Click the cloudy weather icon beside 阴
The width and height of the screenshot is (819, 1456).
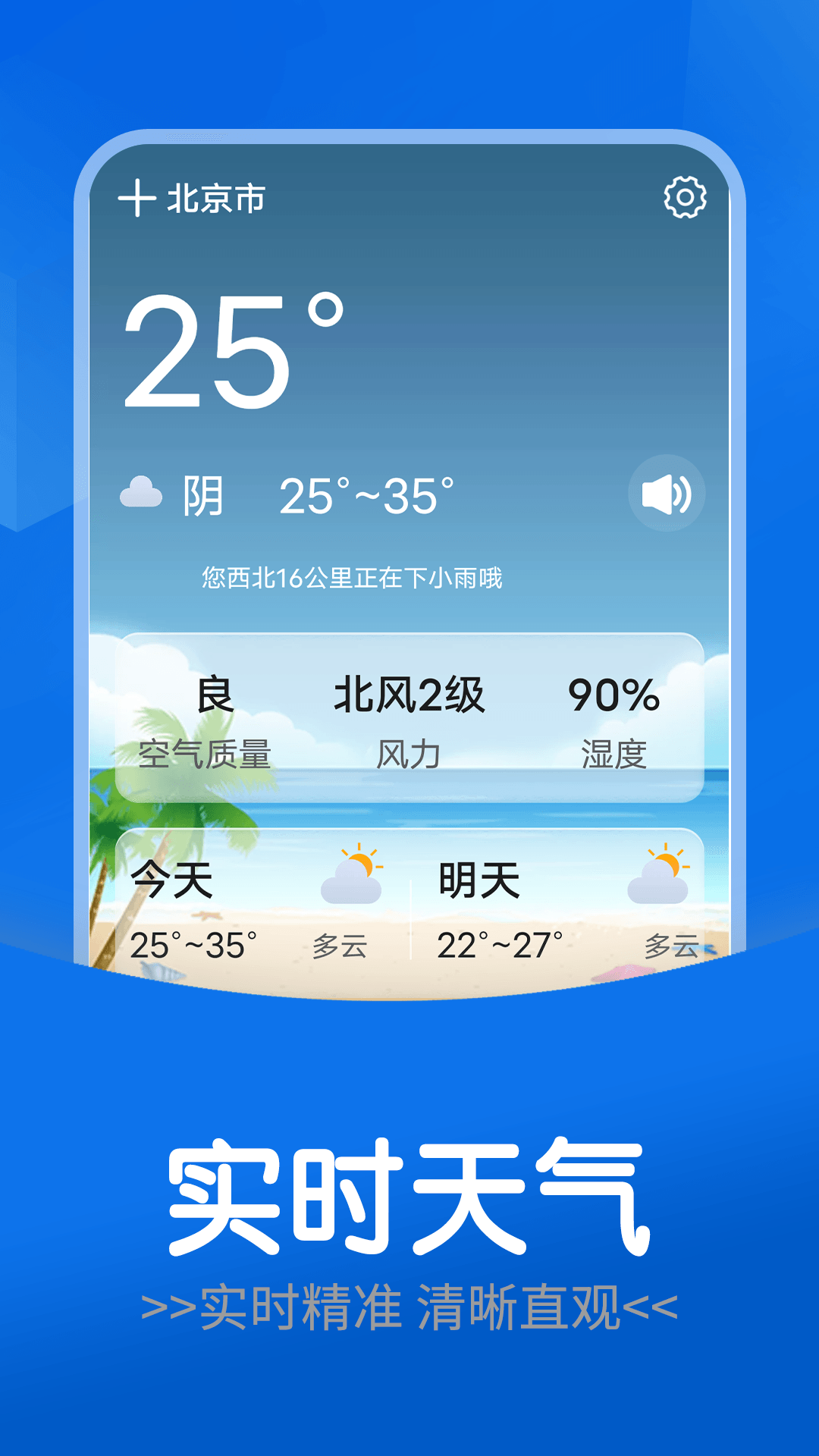tap(144, 493)
